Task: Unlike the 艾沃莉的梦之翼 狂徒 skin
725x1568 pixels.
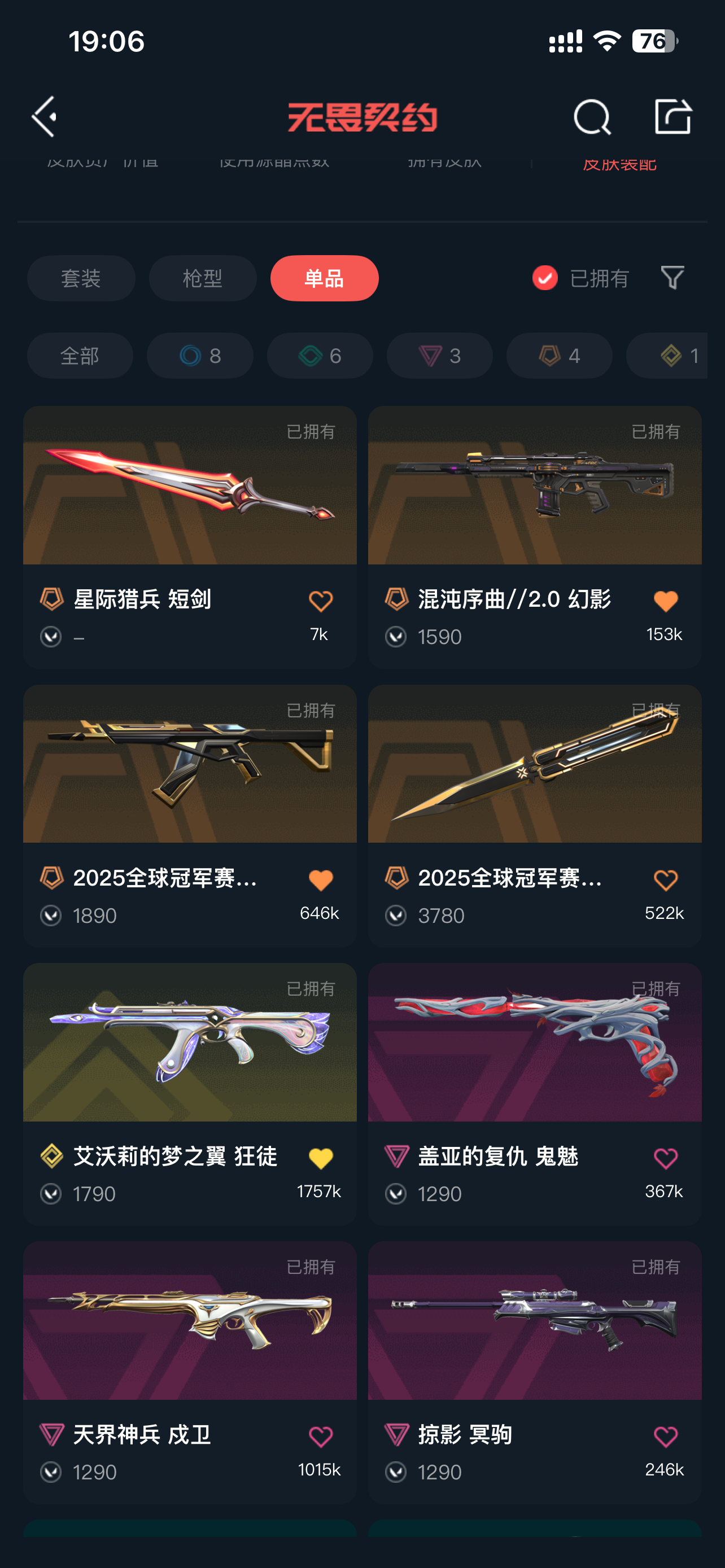Action: pyautogui.click(x=320, y=1158)
